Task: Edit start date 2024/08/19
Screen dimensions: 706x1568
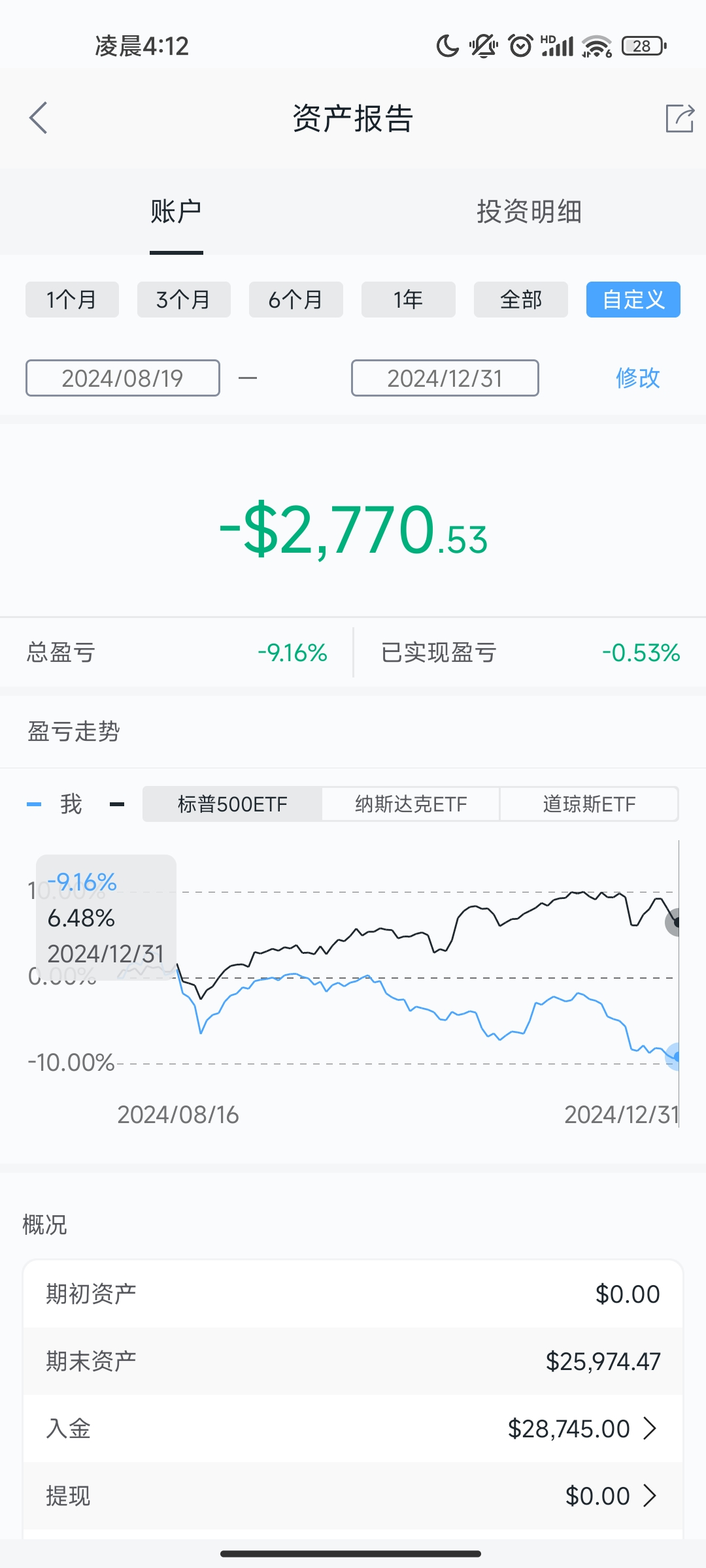Action: (123, 378)
